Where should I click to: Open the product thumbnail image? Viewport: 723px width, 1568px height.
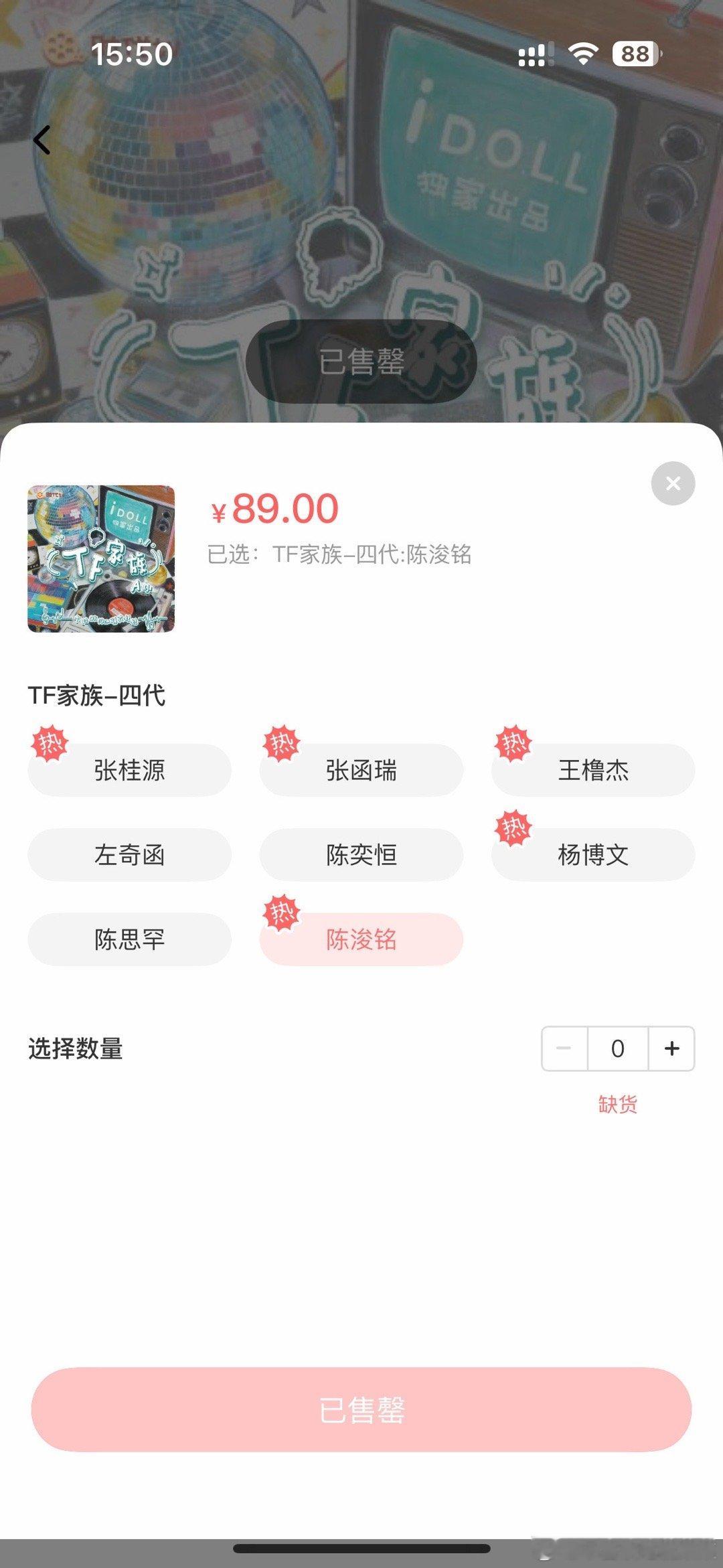100,562
